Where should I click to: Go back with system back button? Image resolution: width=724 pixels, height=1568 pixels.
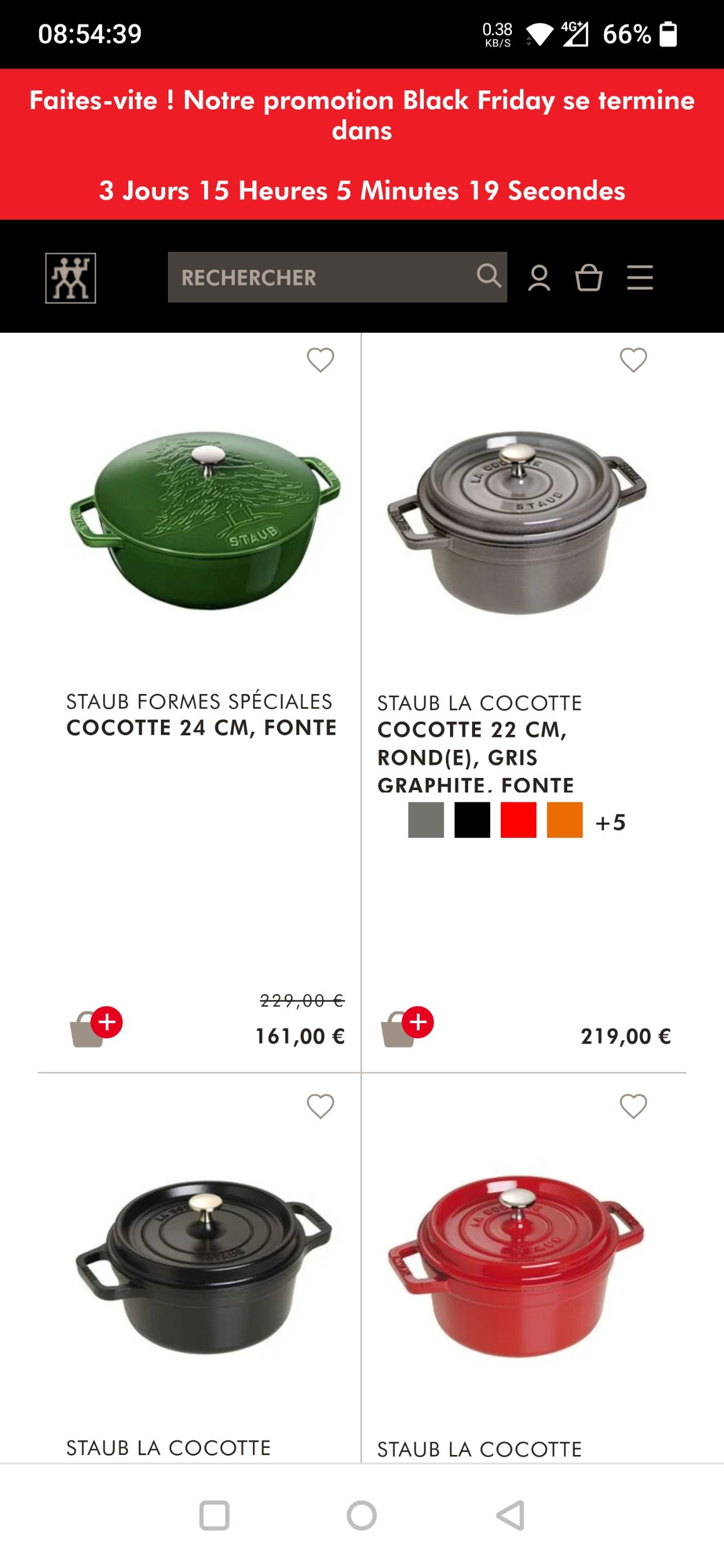511,1515
